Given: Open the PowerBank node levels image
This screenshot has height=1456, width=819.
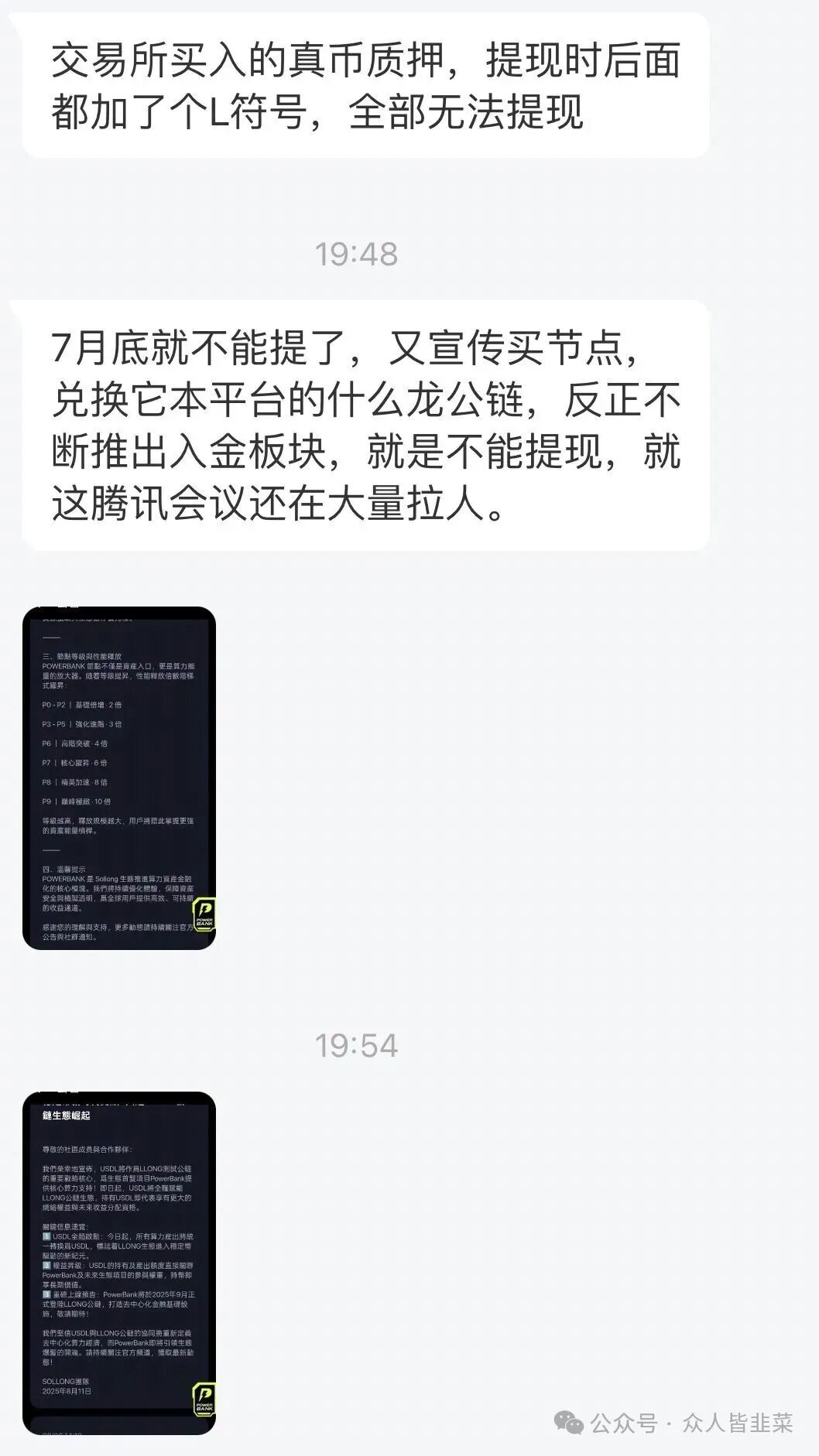Looking at the screenshot, I should 119,778.
